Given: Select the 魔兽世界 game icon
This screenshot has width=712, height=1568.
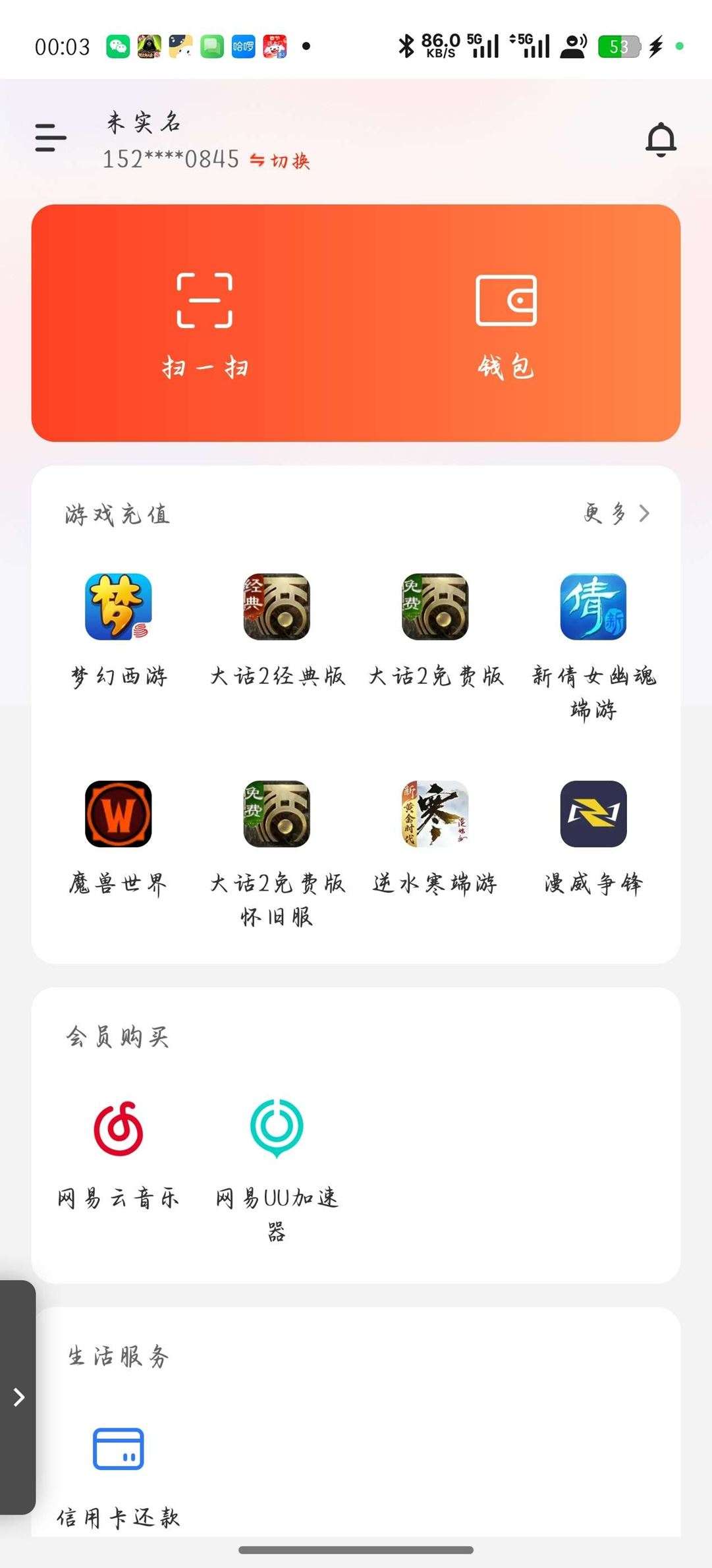Looking at the screenshot, I should pos(119,816).
